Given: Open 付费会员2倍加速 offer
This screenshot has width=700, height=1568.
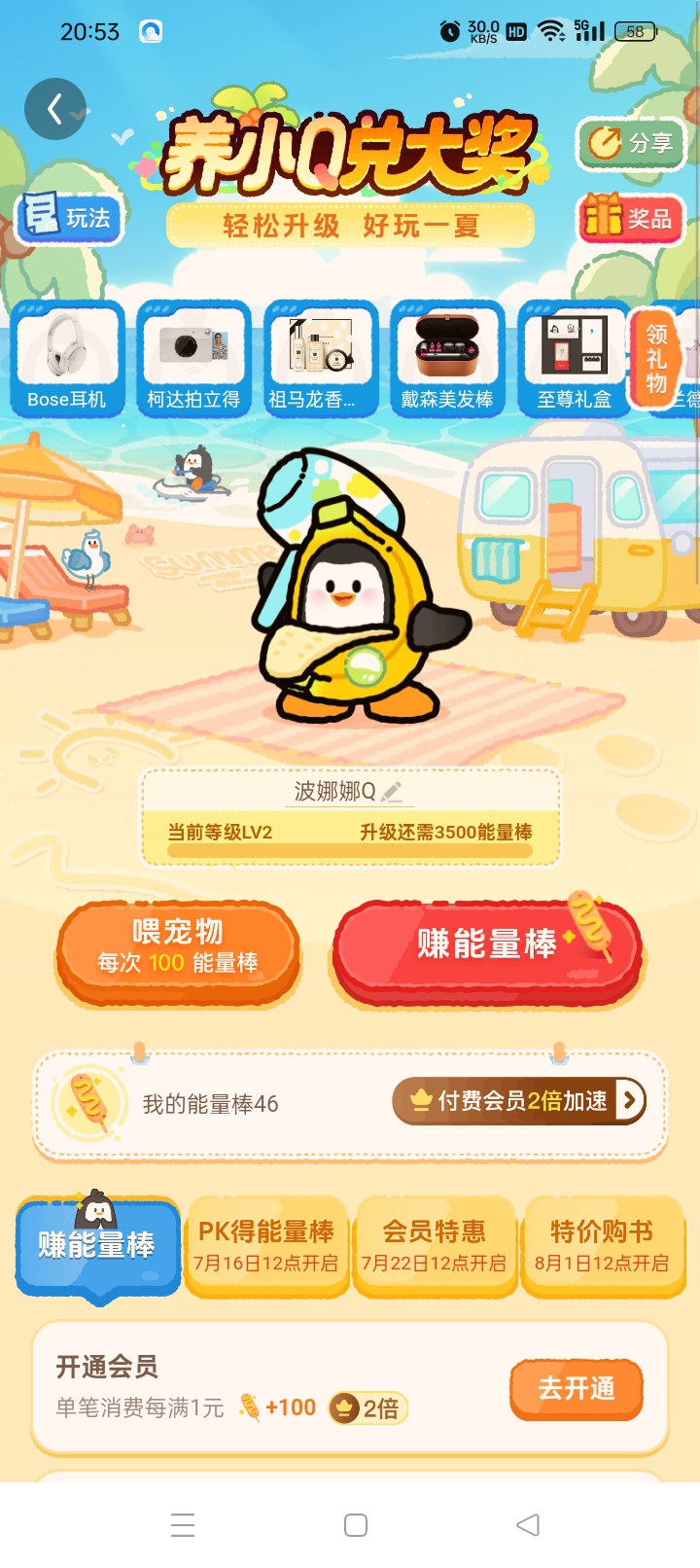Looking at the screenshot, I should [519, 1100].
